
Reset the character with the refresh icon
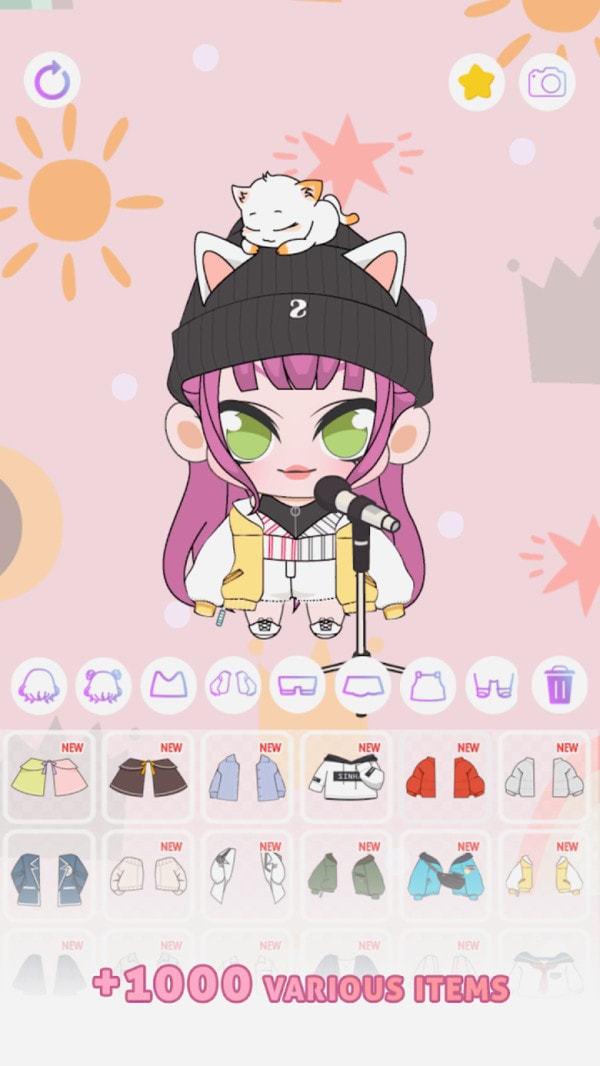coord(51,81)
